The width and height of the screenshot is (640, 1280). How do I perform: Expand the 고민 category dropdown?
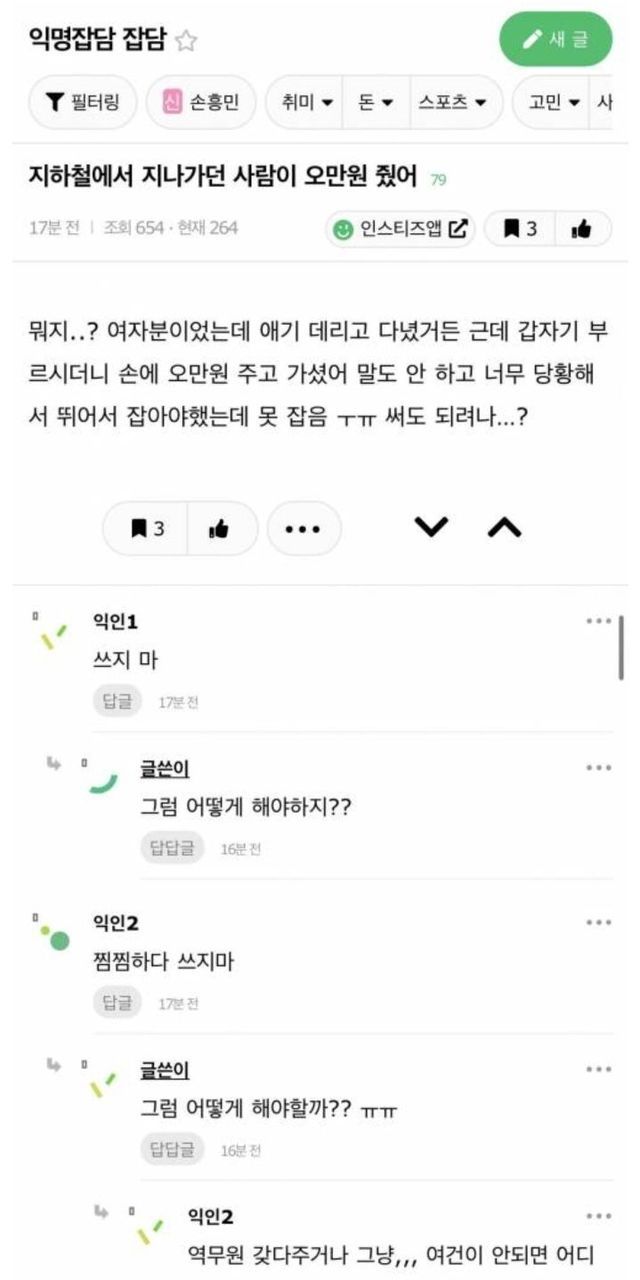coord(554,102)
